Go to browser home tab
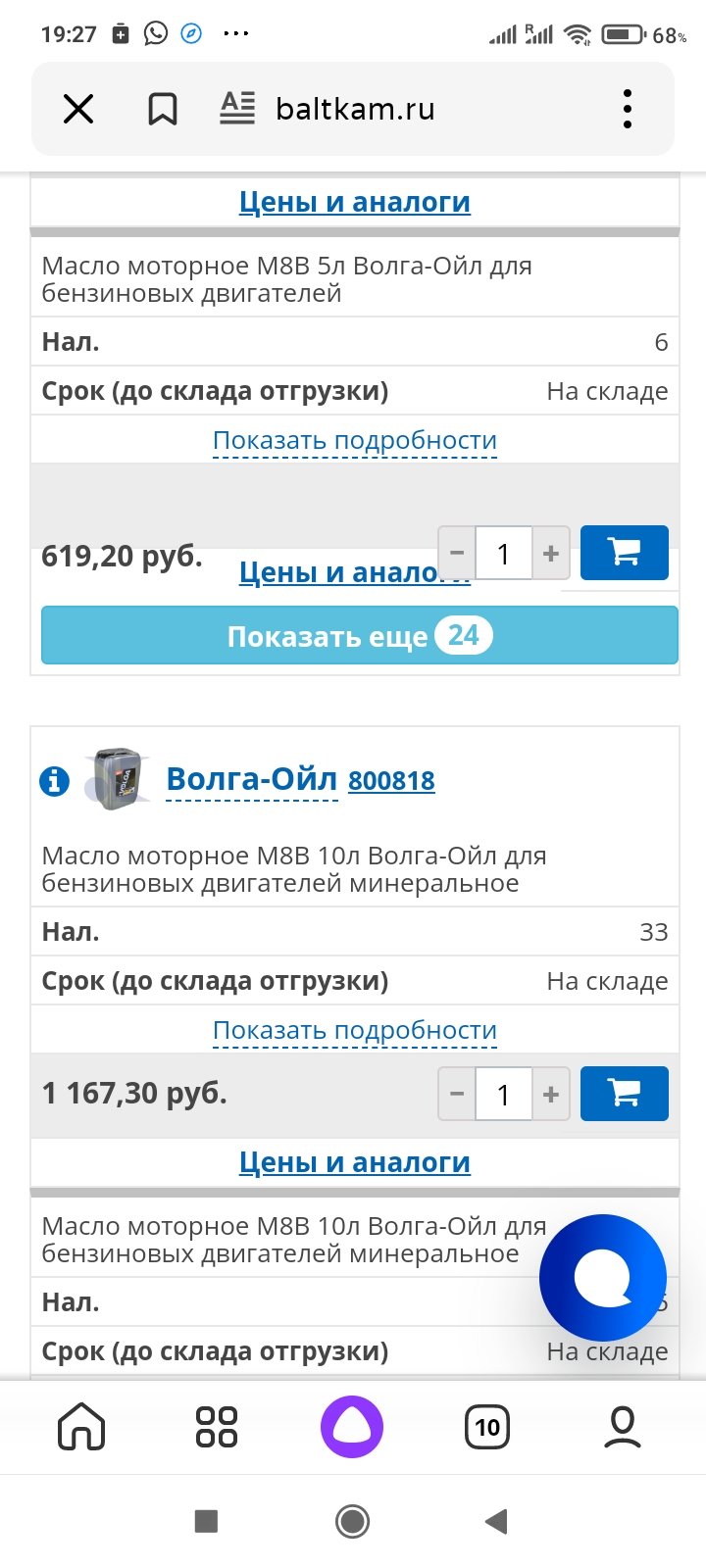This screenshot has height=1568, width=706. pos(81,1427)
